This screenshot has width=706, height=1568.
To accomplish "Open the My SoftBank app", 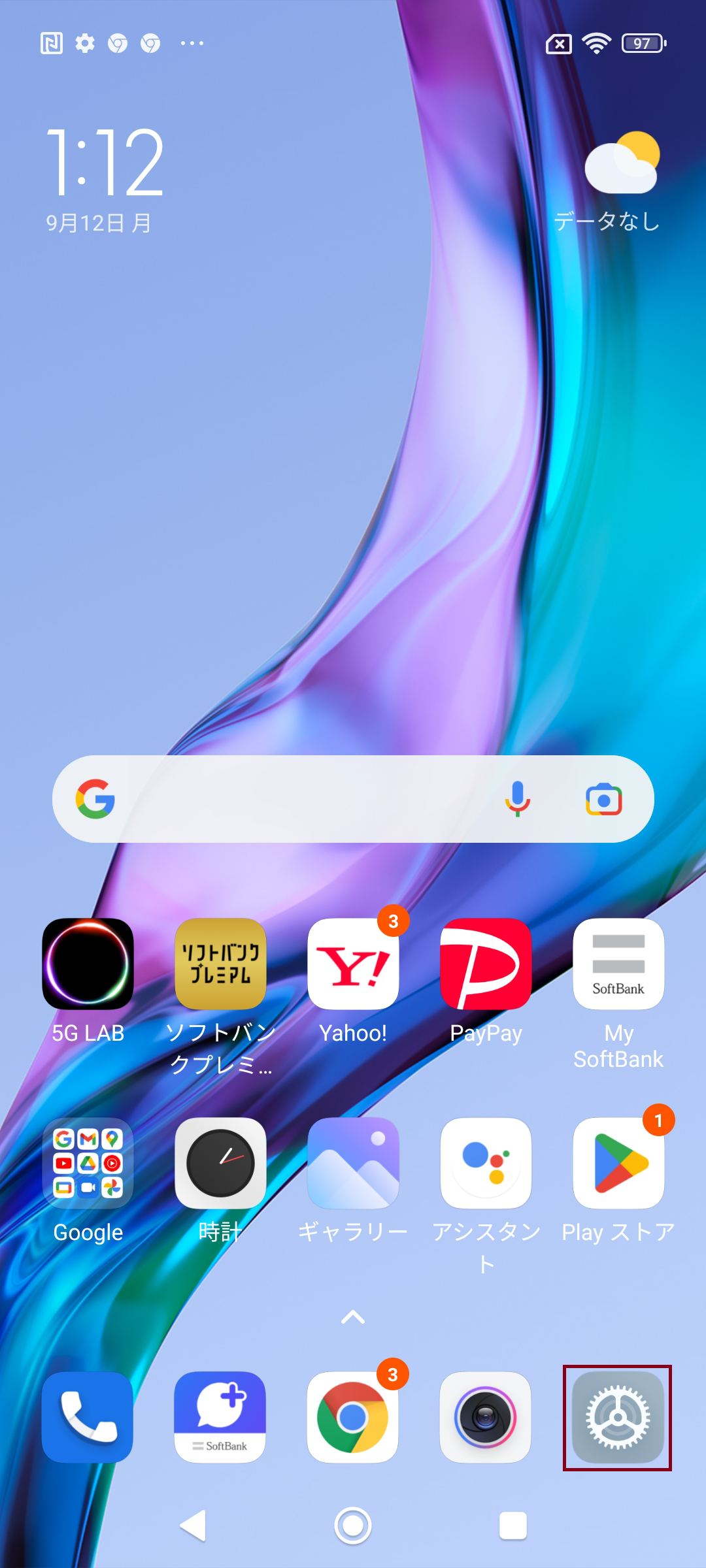I will [618, 964].
